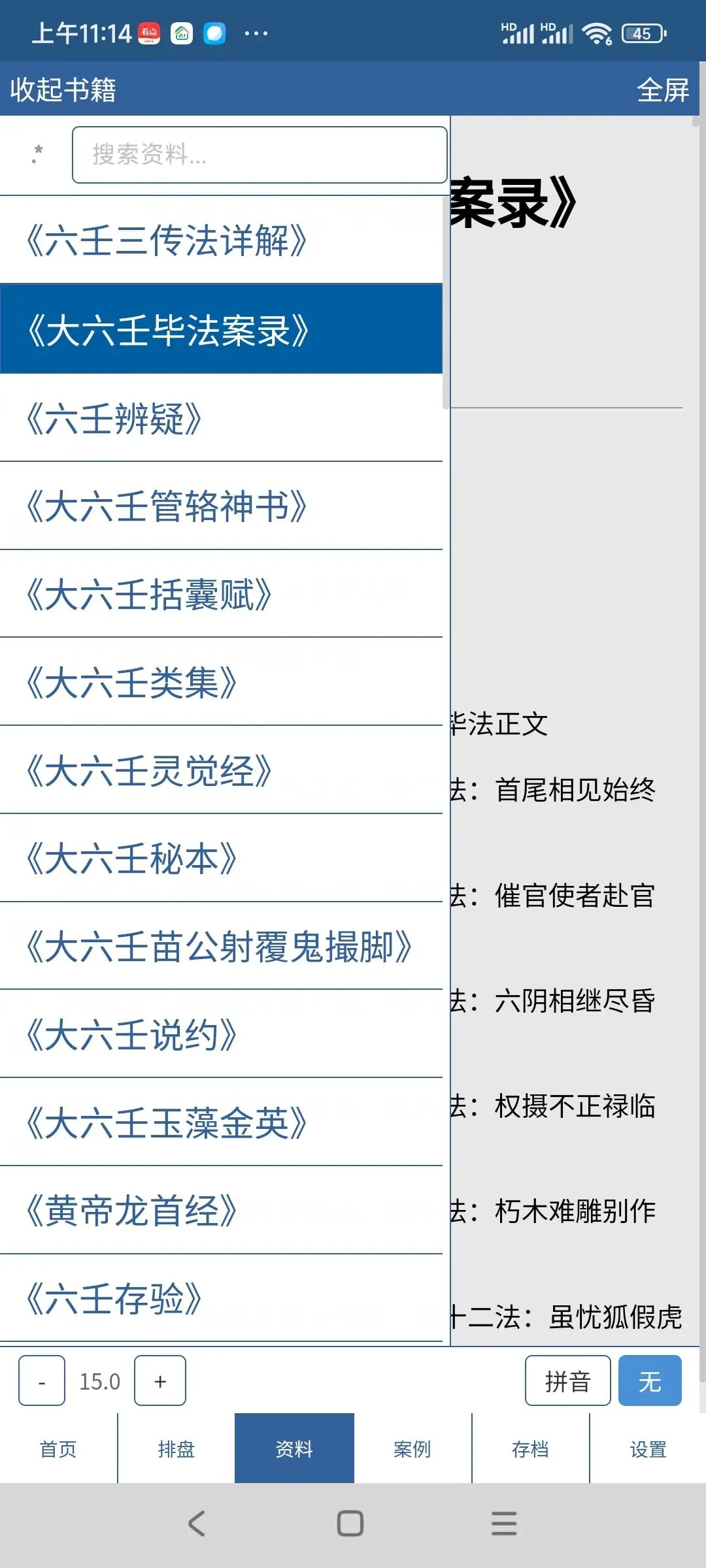This screenshot has width=706, height=1568.
Task: Decrease font size with the minus button
Action: (42, 1380)
